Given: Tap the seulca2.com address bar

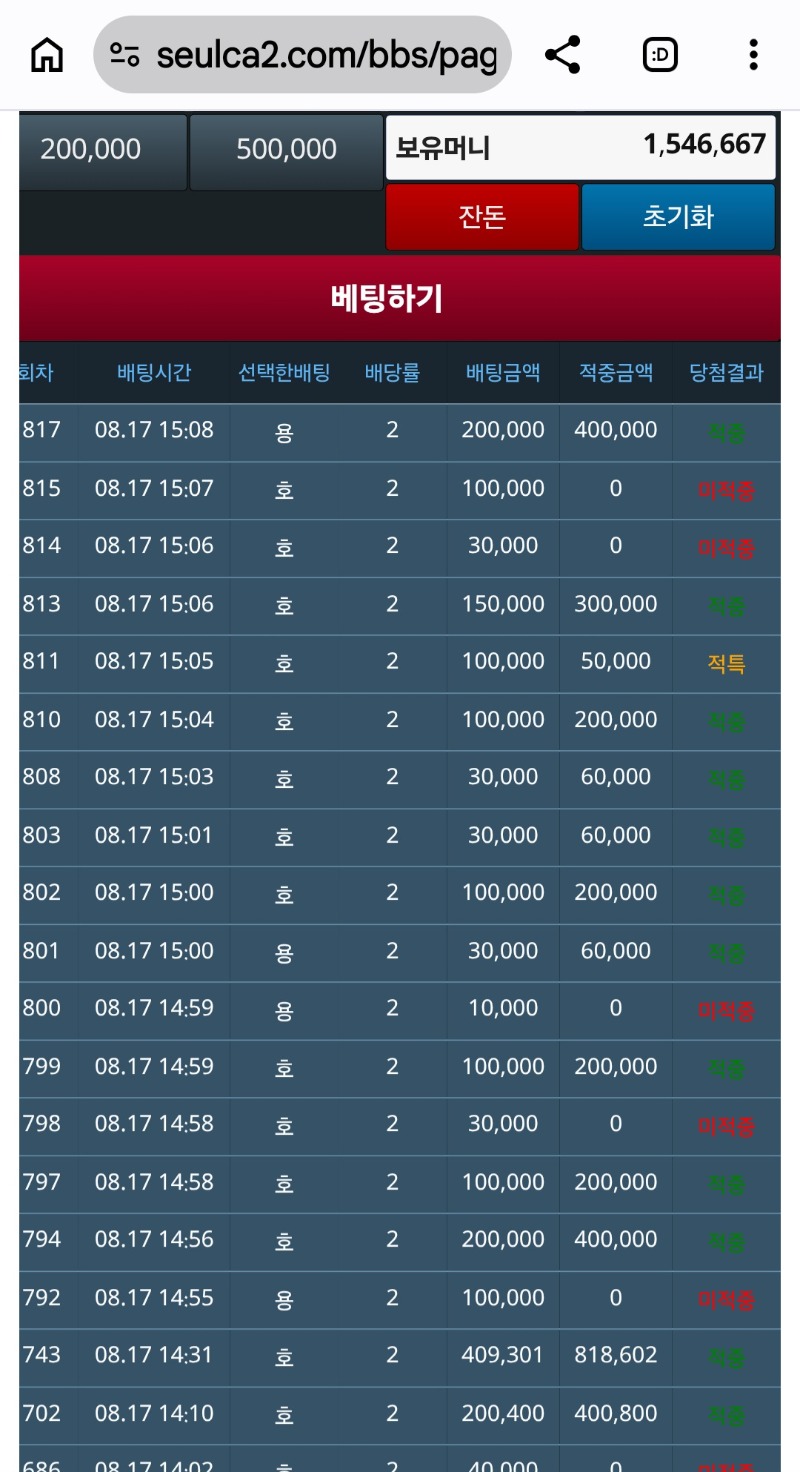Looking at the screenshot, I should [x=302, y=55].
